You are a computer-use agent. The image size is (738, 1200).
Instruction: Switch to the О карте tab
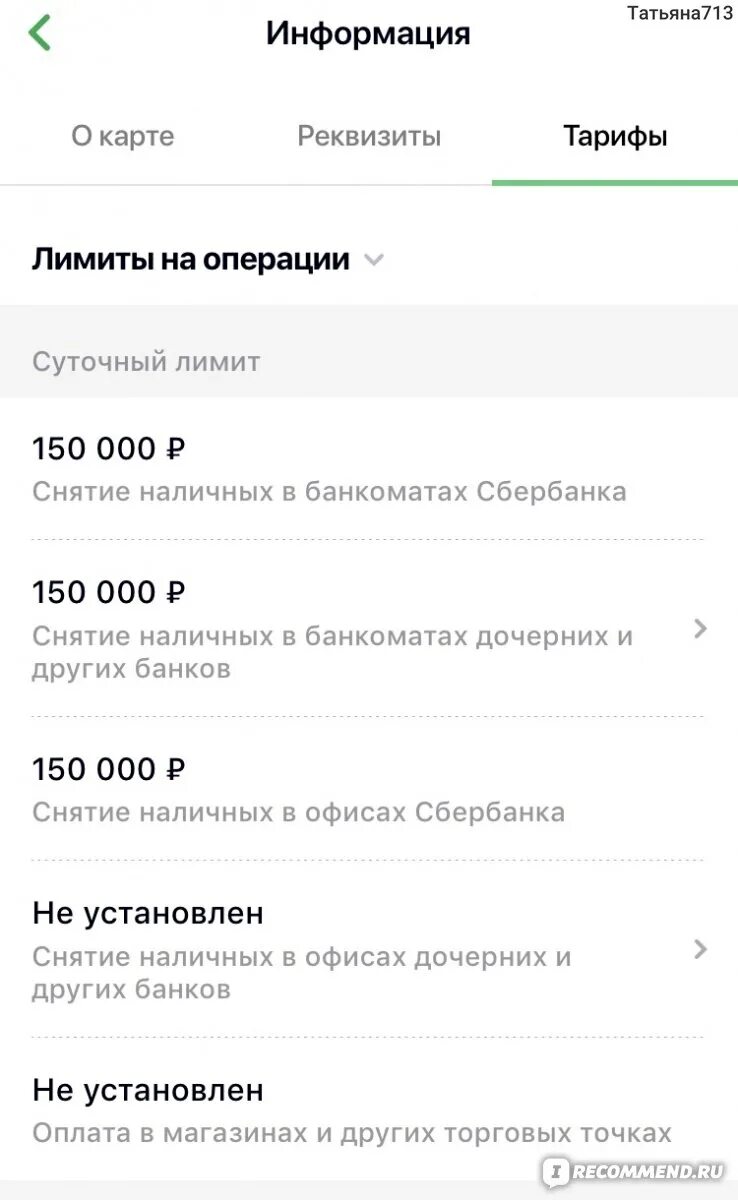[123, 136]
